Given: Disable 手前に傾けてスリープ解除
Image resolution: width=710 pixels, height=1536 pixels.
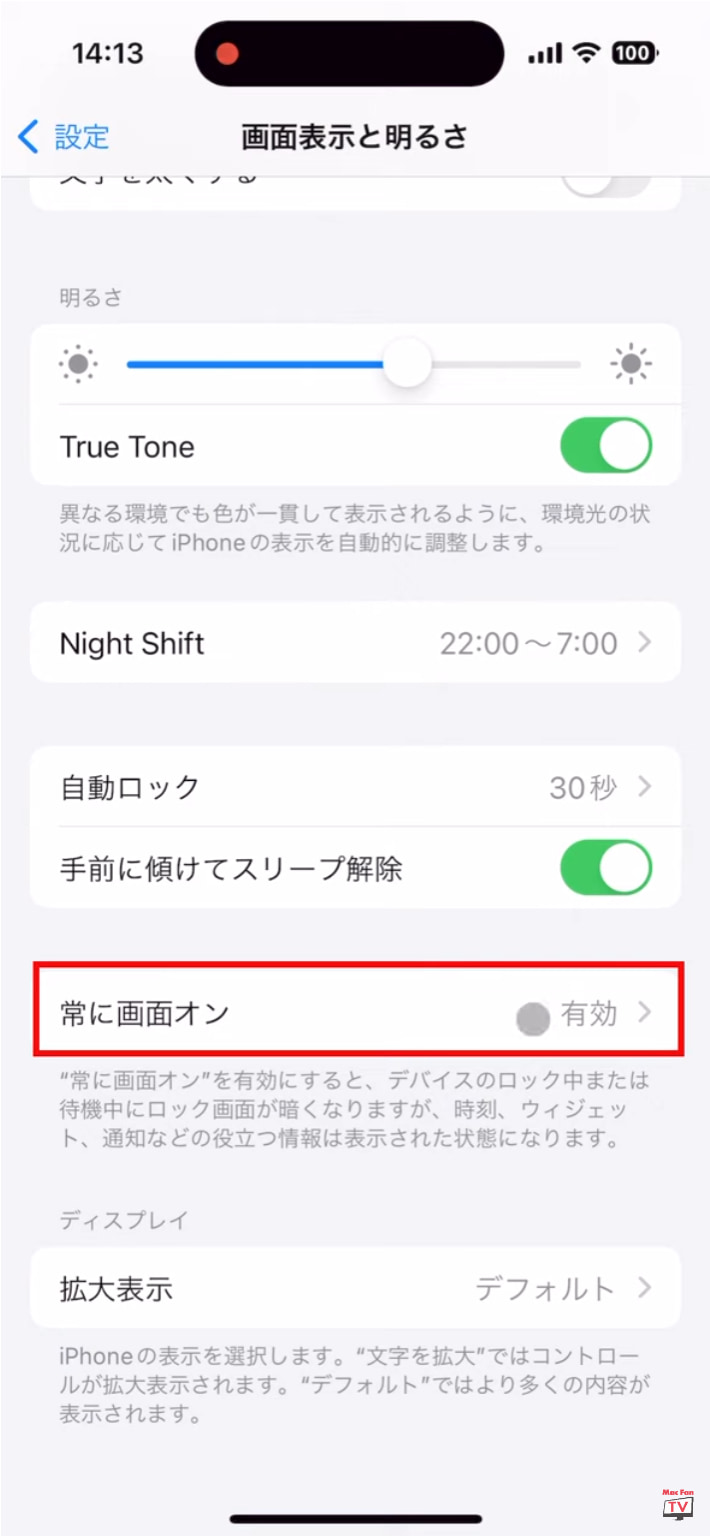Looking at the screenshot, I should (x=606, y=868).
